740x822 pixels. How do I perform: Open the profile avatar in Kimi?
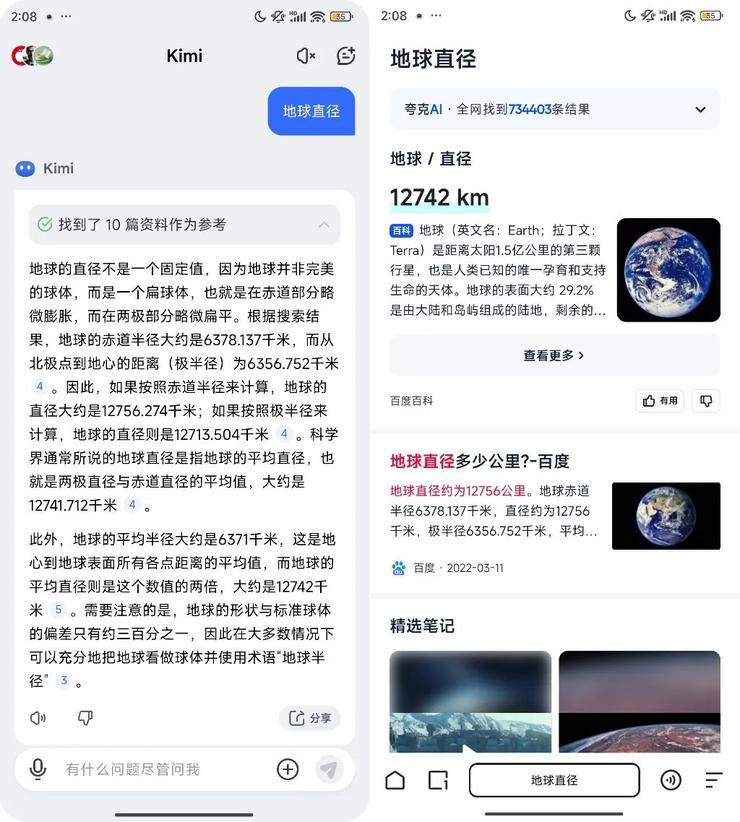point(32,56)
